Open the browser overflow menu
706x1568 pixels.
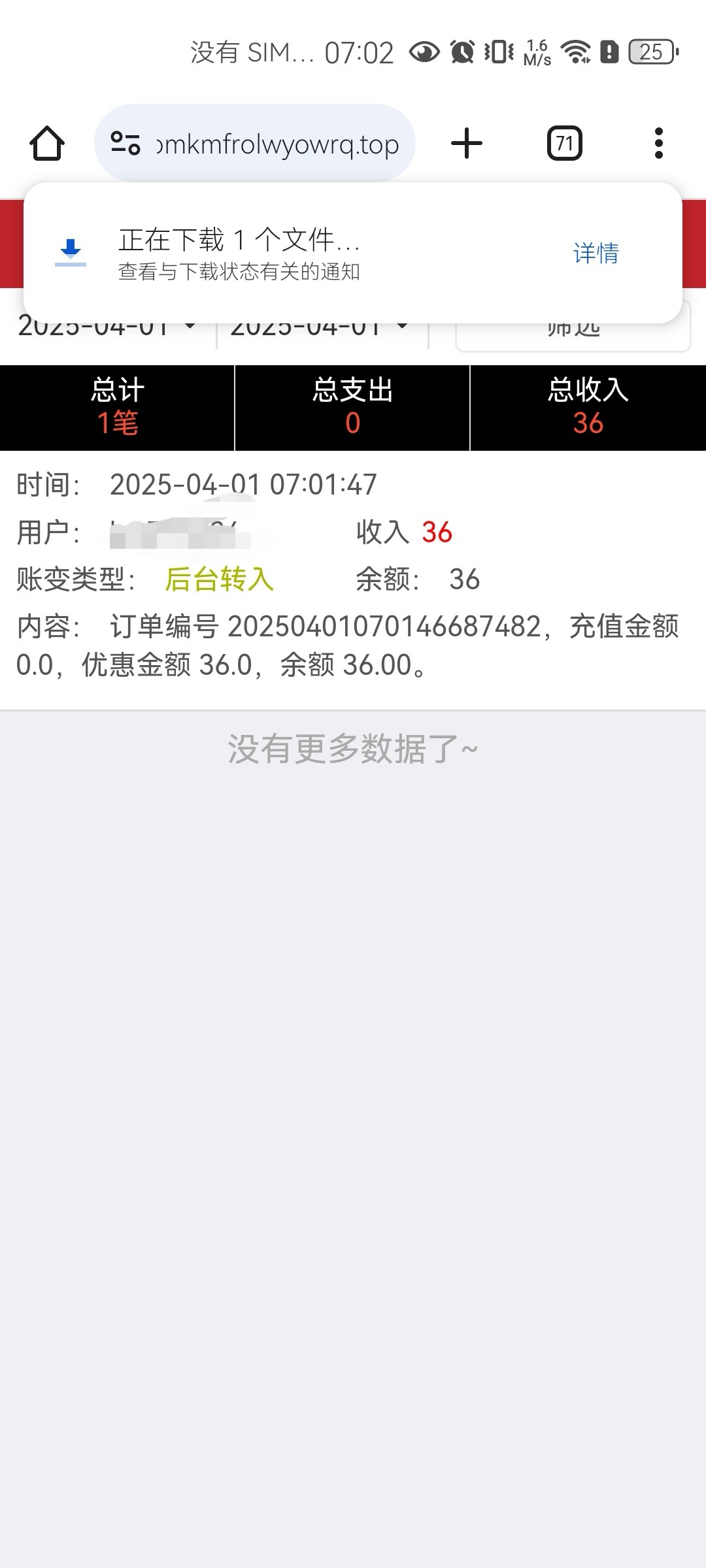(x=658, y=143)
